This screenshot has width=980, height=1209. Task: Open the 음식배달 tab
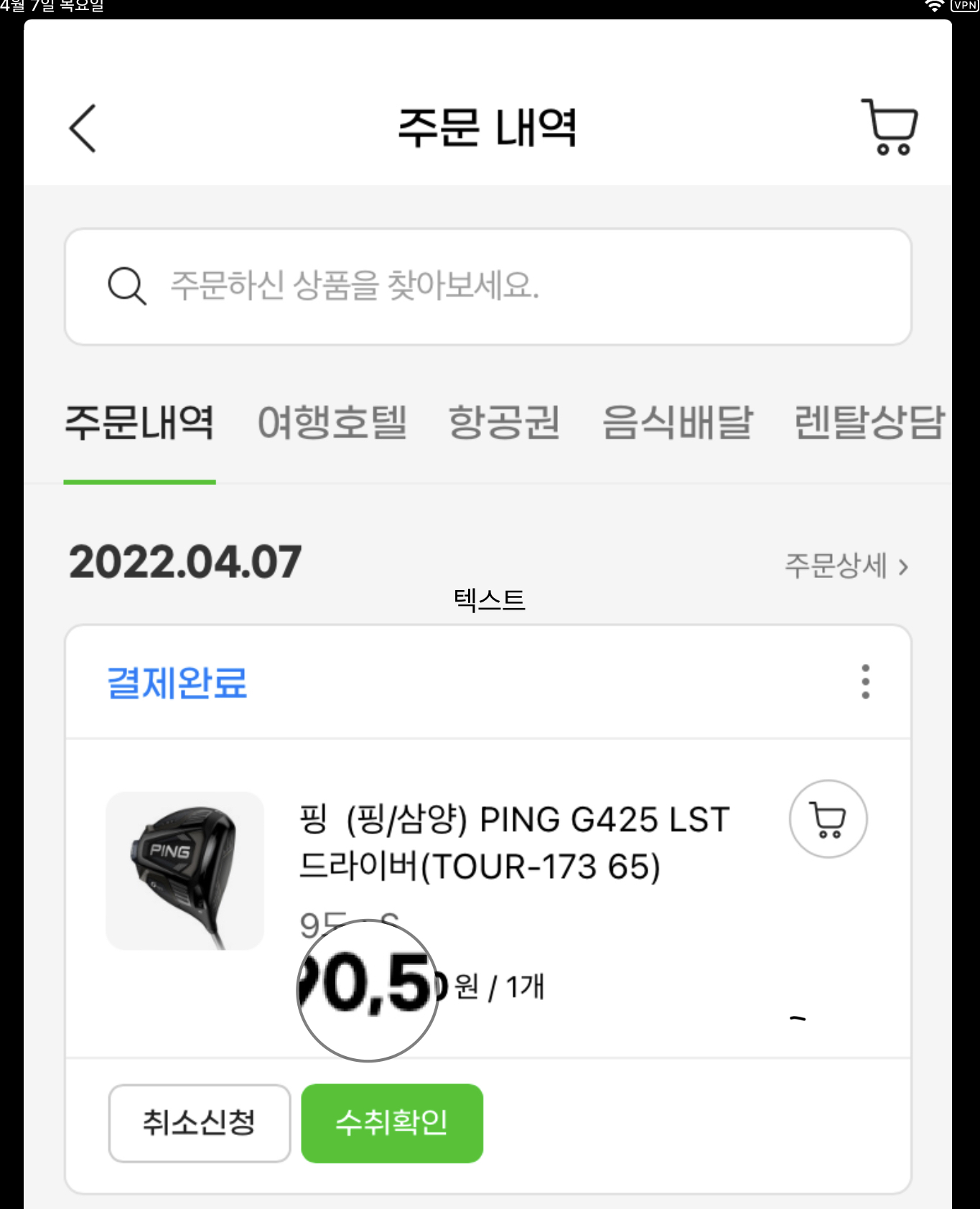[x=678, y=422]
